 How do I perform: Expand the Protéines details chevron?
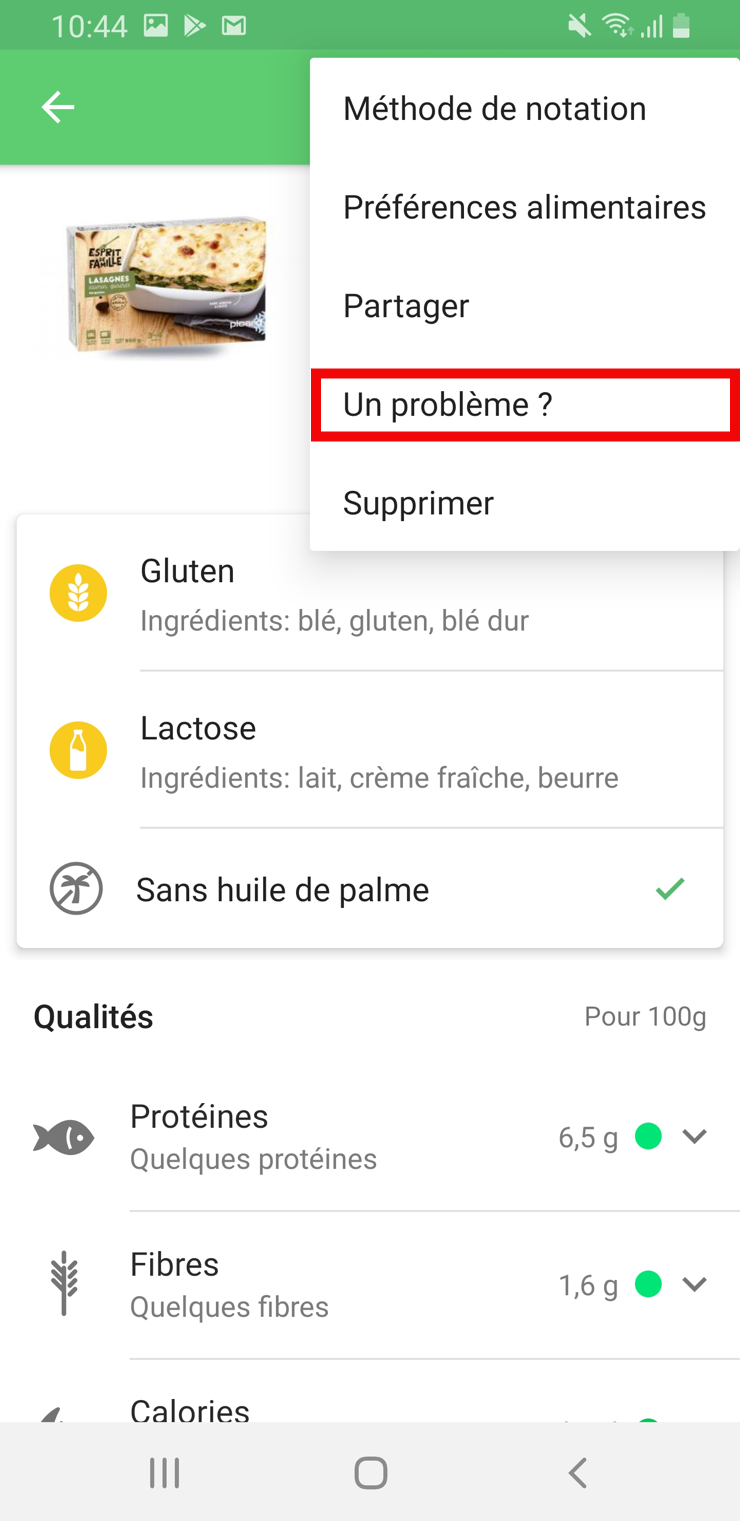(694, 1137)
